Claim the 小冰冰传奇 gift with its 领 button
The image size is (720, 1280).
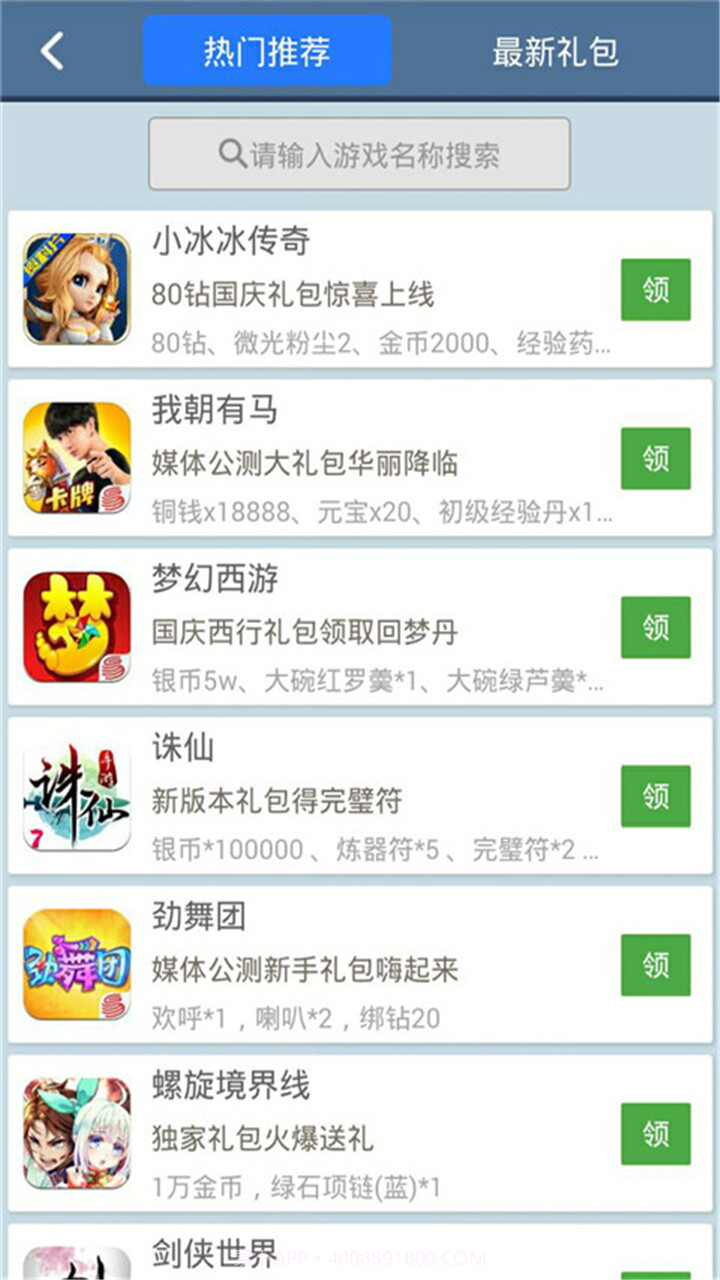click(x=655, y=288)
